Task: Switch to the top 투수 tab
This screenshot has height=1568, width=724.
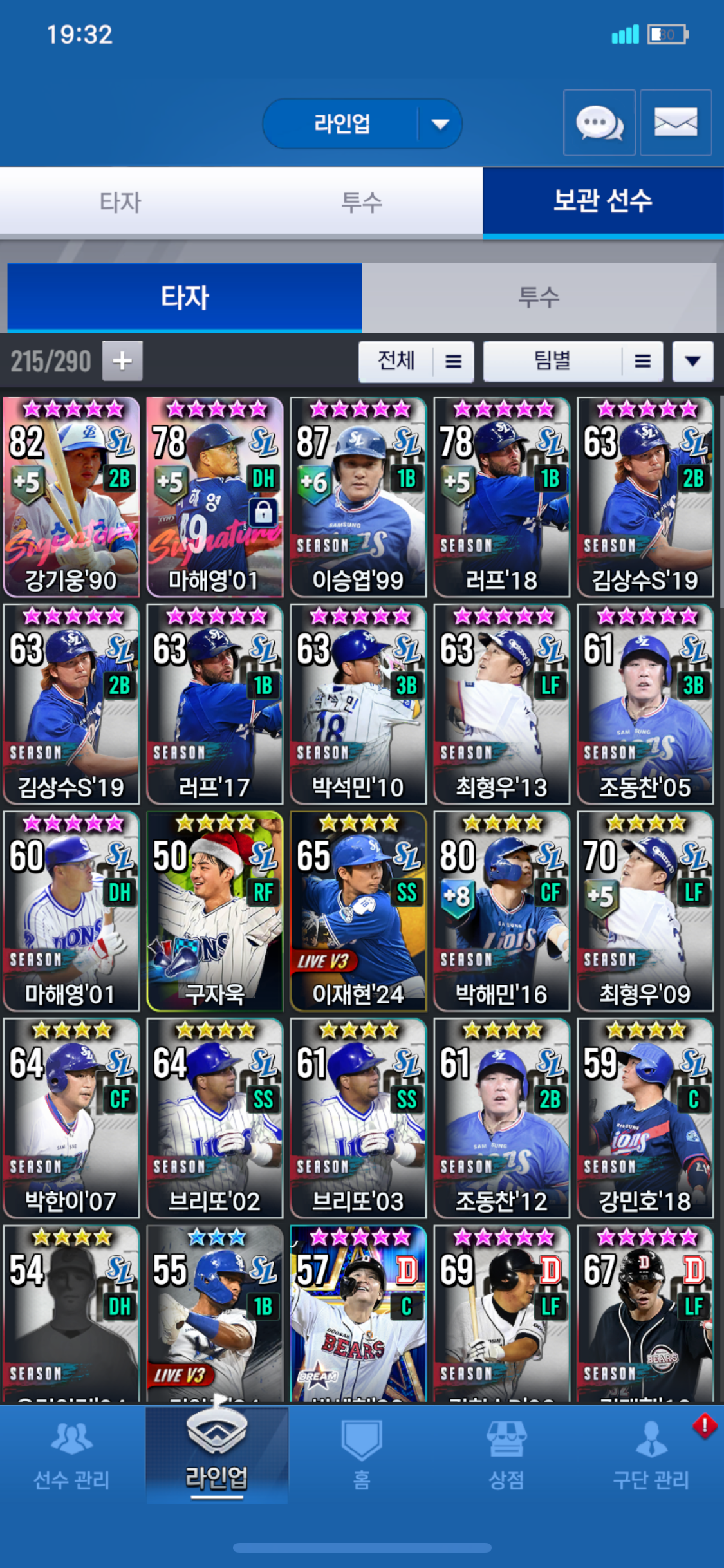Action: [x=361, y=202]
